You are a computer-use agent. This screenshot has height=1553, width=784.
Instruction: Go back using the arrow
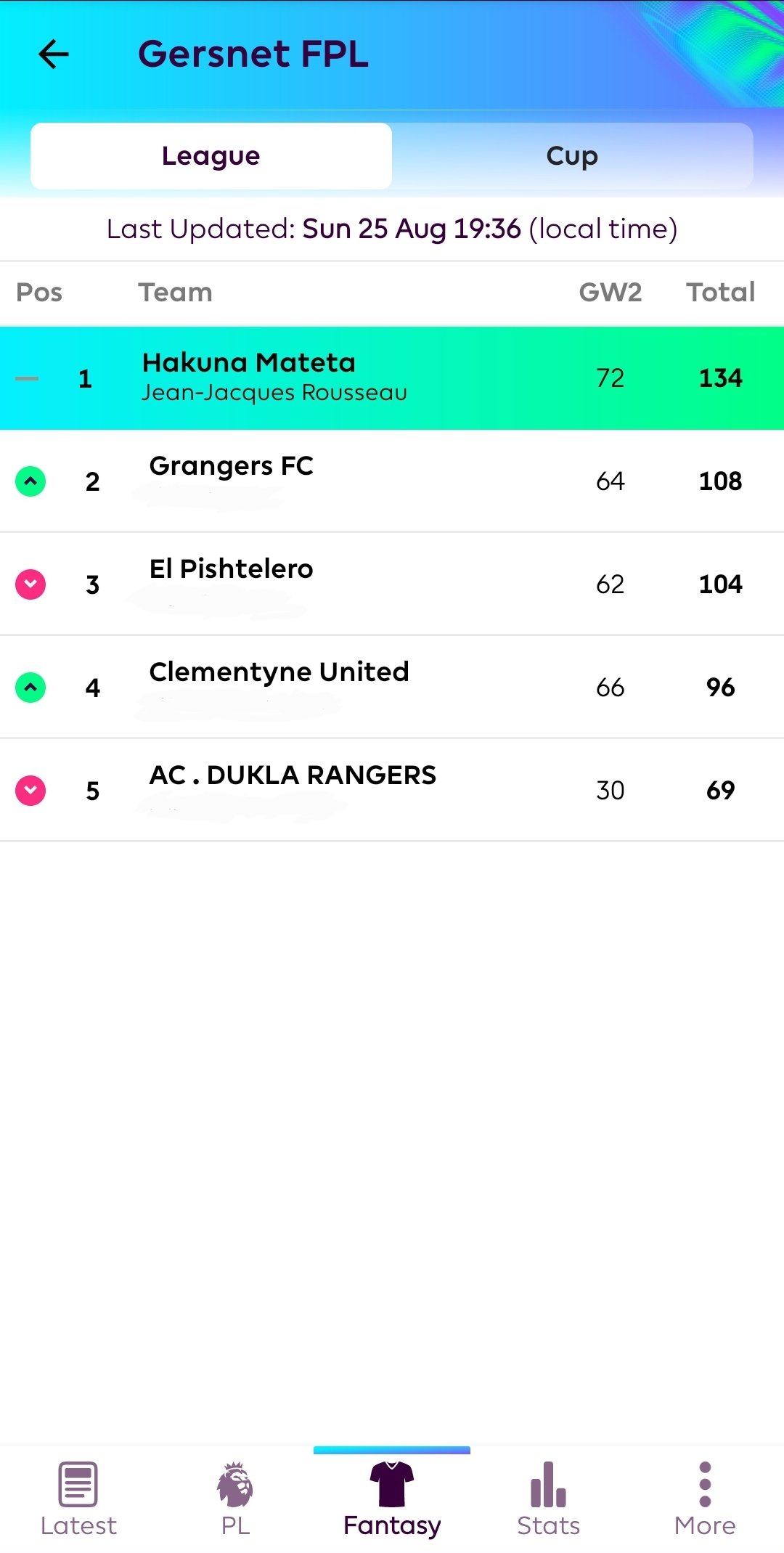coord(54,54)
